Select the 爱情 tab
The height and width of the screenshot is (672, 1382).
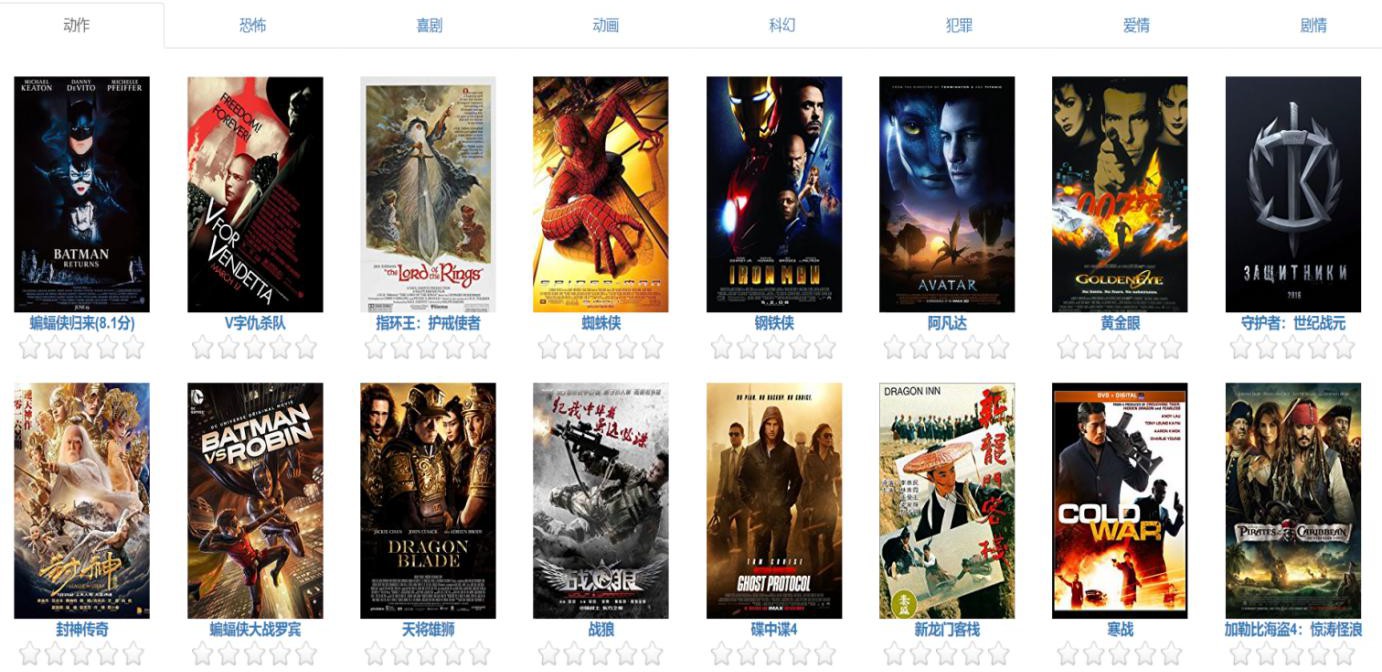tap(1136, 25)
